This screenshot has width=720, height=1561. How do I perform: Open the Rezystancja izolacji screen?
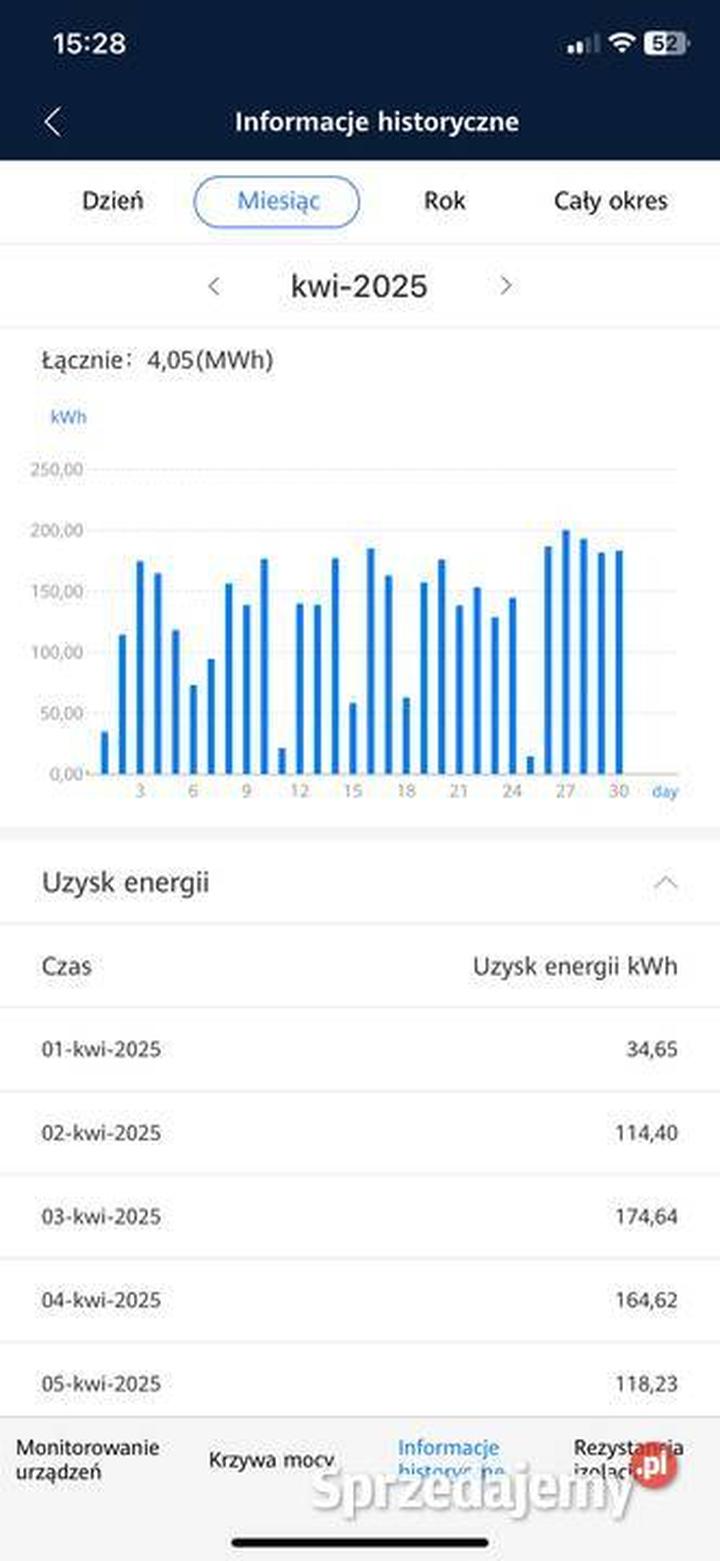(626, 1459)
